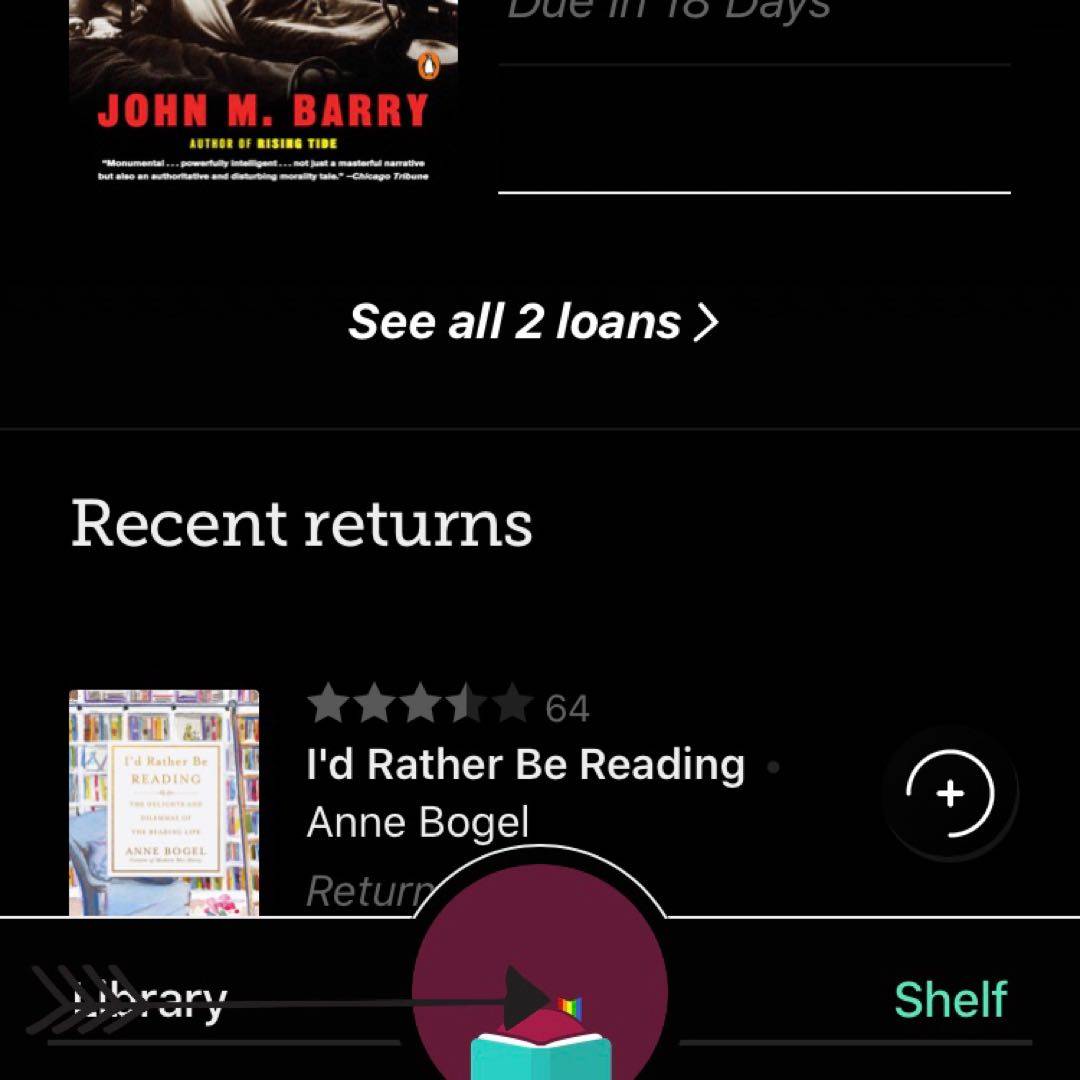
Task: Switch to the Shelf tab
Action: pyautogui.click(x=949, y=1000)
